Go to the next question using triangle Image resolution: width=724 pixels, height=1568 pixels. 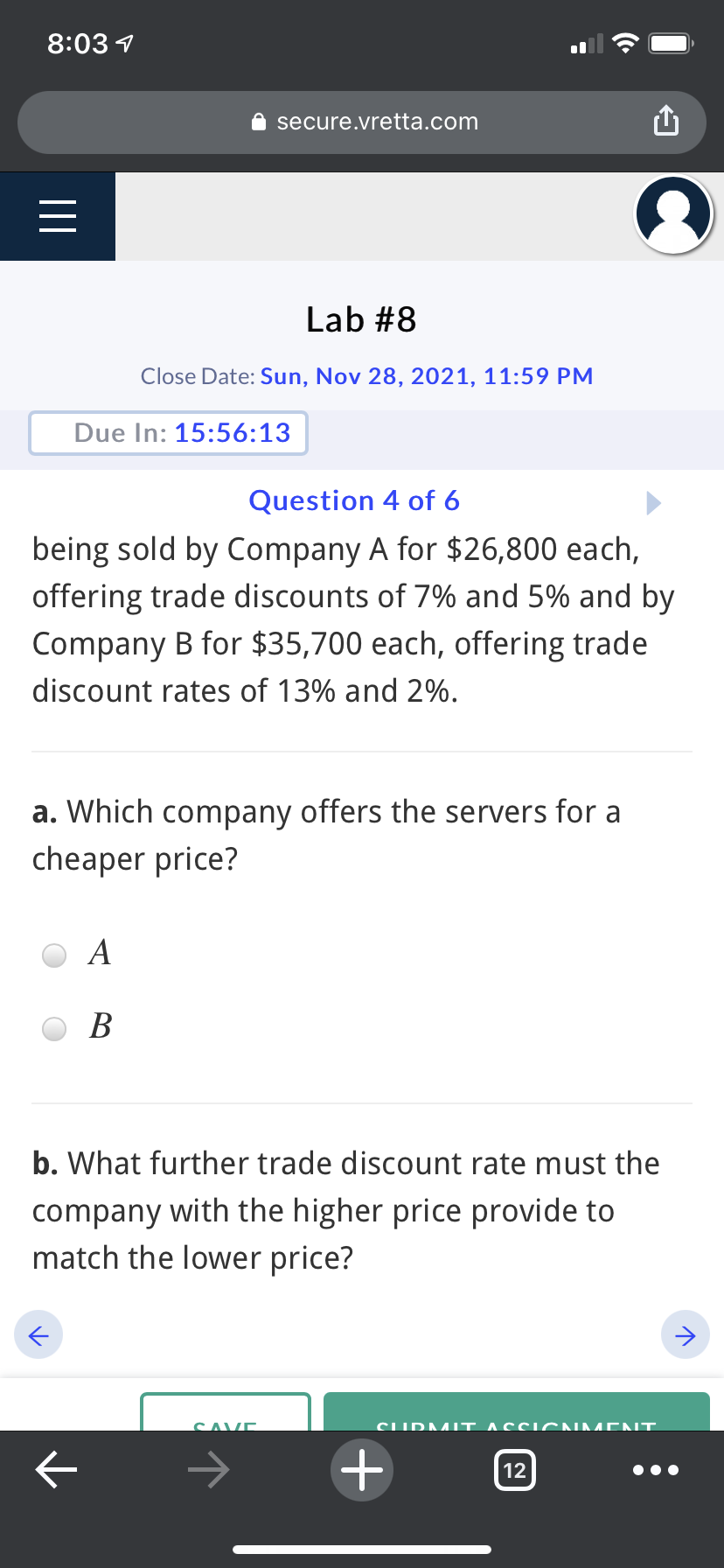click(x=652, y=503)
